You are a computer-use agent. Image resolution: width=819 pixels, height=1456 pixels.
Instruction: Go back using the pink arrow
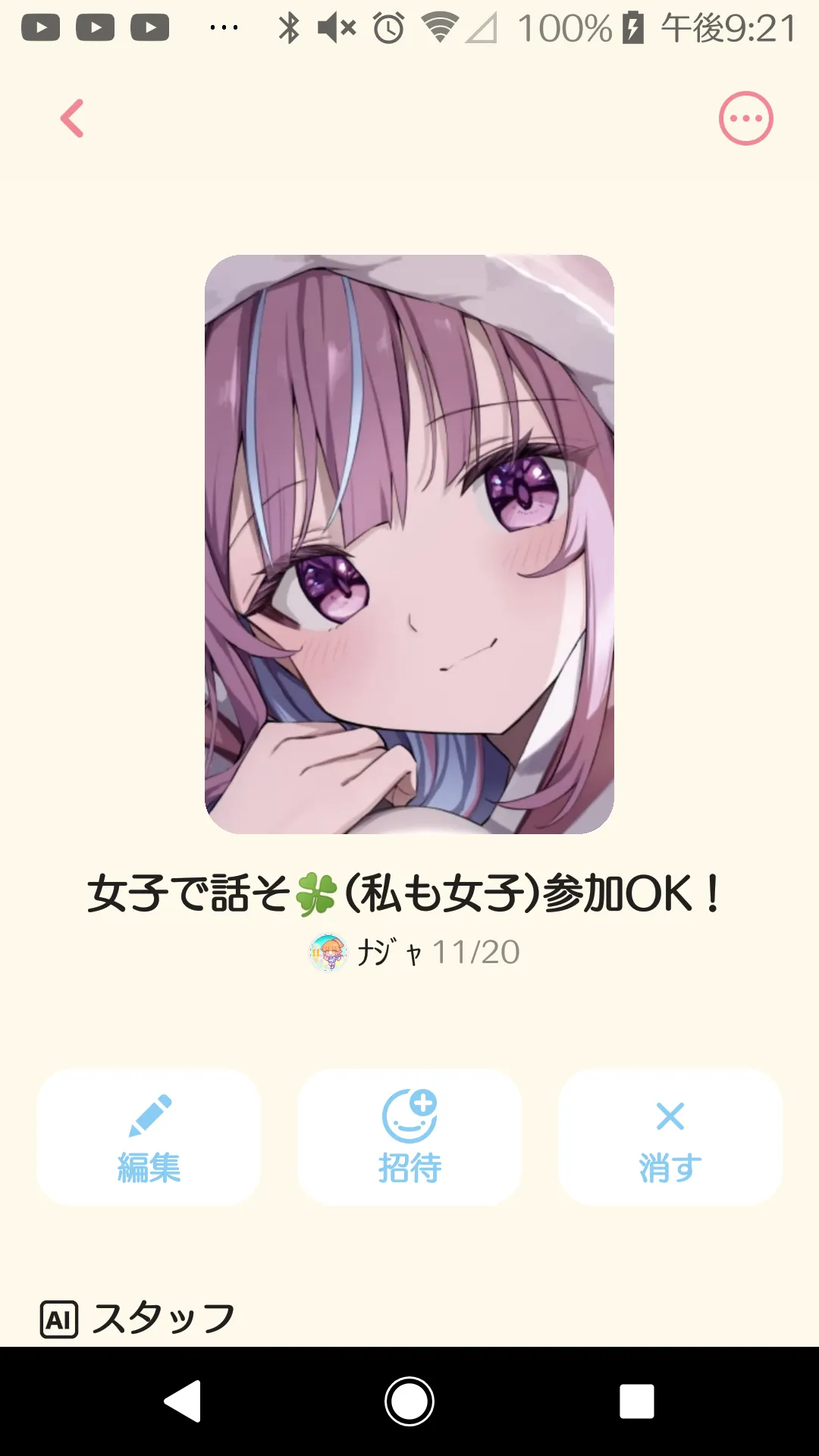[73, 119]
